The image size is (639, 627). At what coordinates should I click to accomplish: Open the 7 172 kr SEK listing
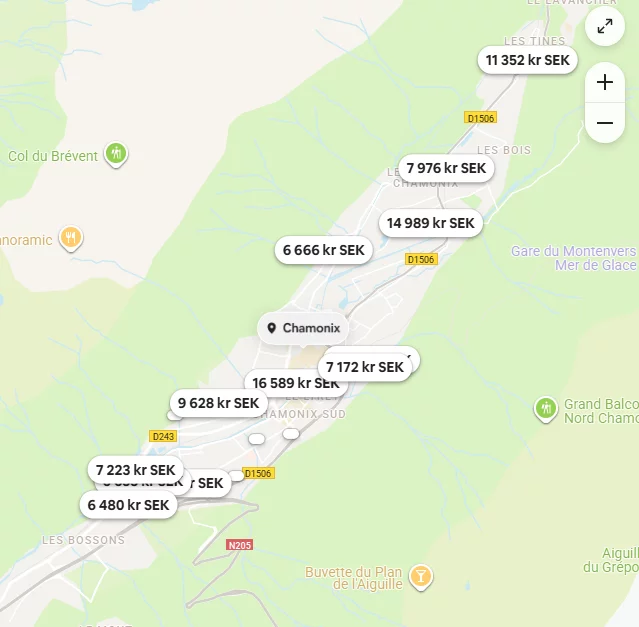[x=364, y=368]
